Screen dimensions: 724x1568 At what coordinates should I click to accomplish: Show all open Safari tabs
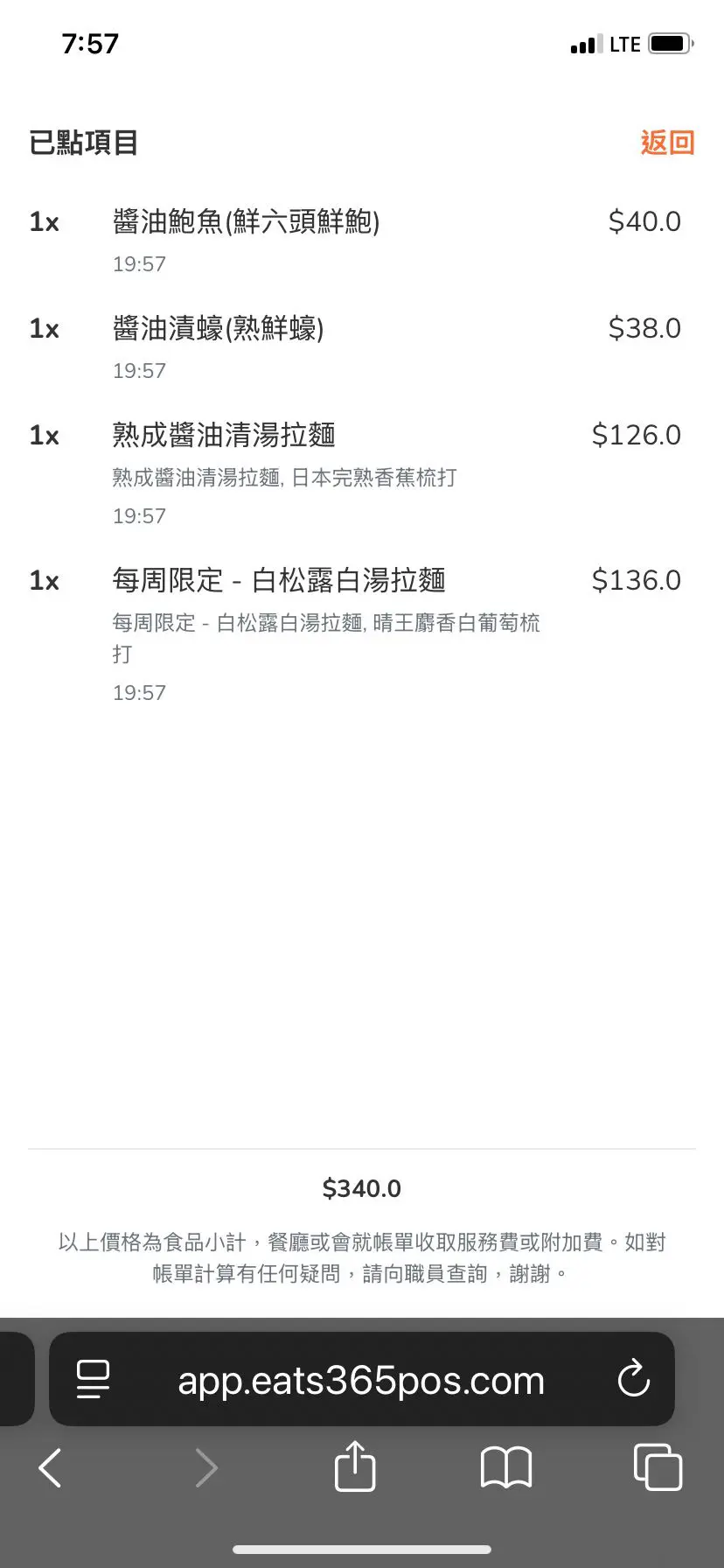(657, 1467)
